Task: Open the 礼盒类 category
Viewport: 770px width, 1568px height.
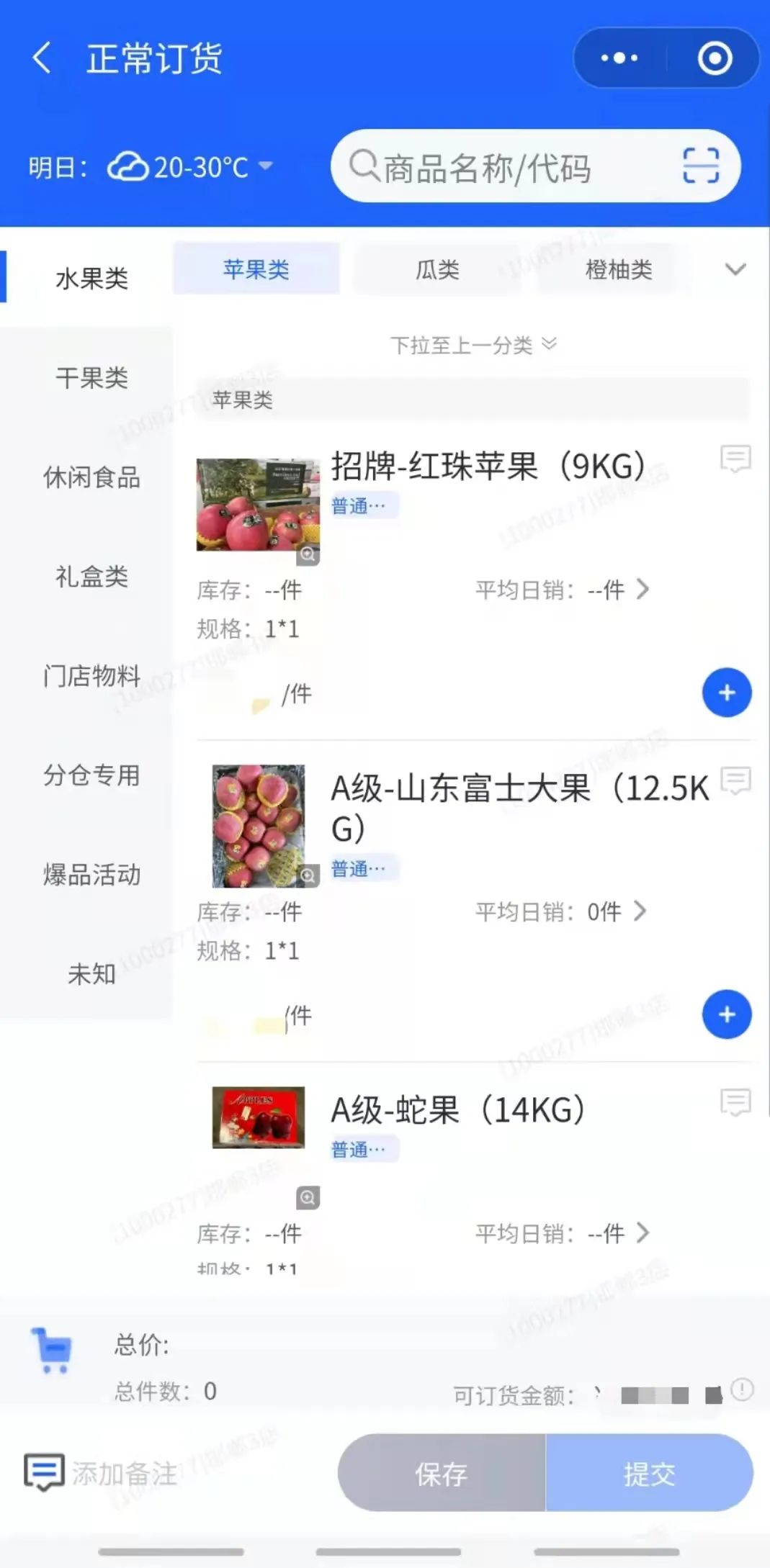Action: point(91,577)
